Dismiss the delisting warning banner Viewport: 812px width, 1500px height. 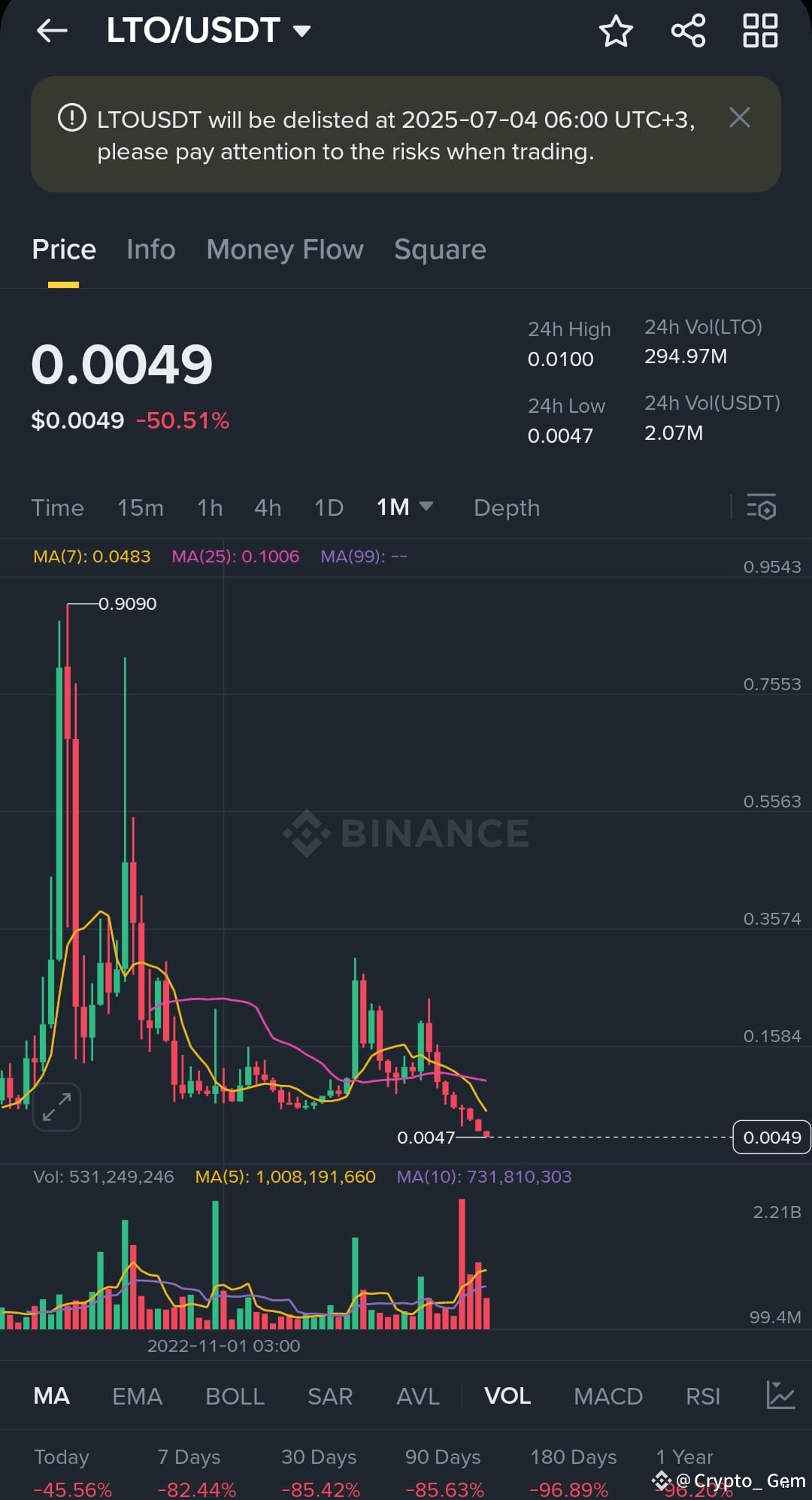[739, 118]
